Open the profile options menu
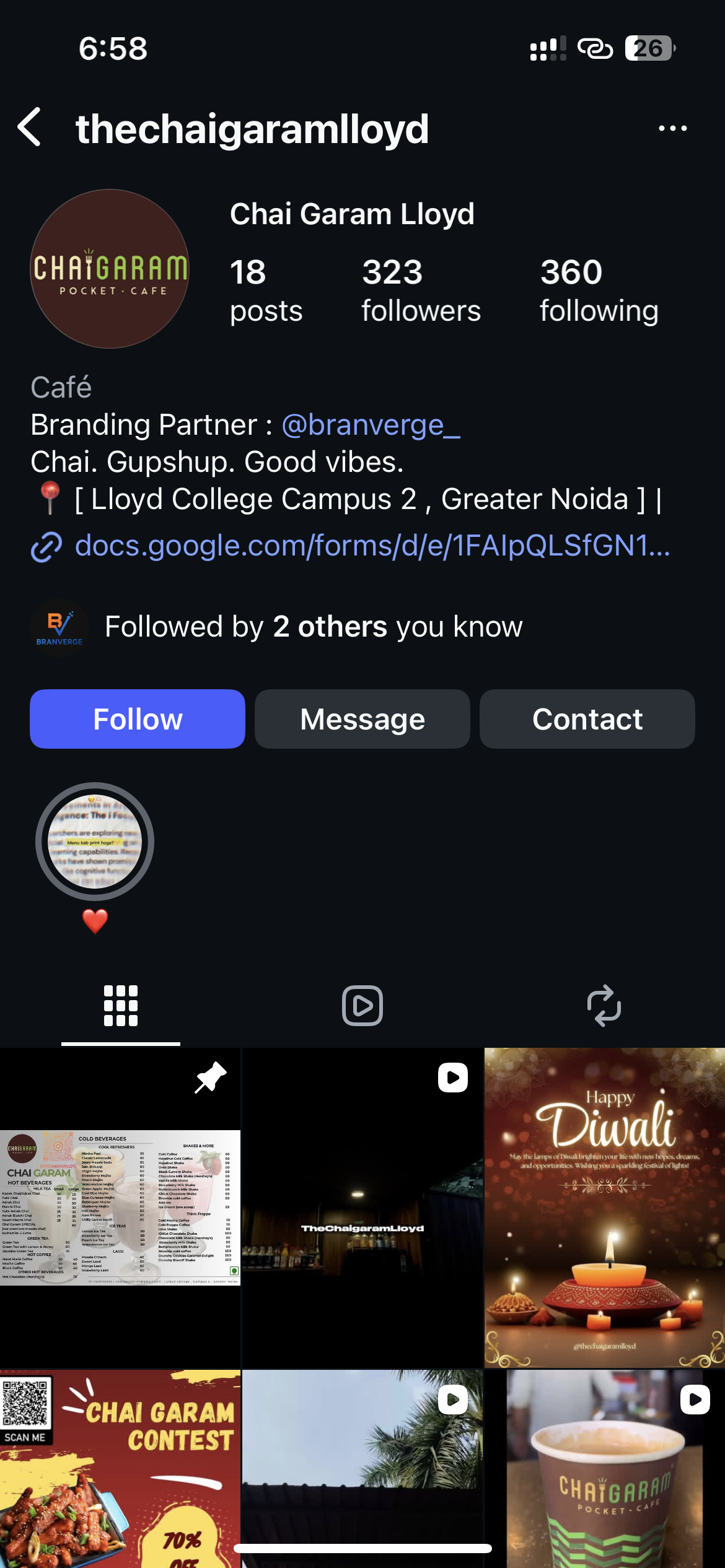This screenshot has width=725, height=1568. [x=674, y=128]
